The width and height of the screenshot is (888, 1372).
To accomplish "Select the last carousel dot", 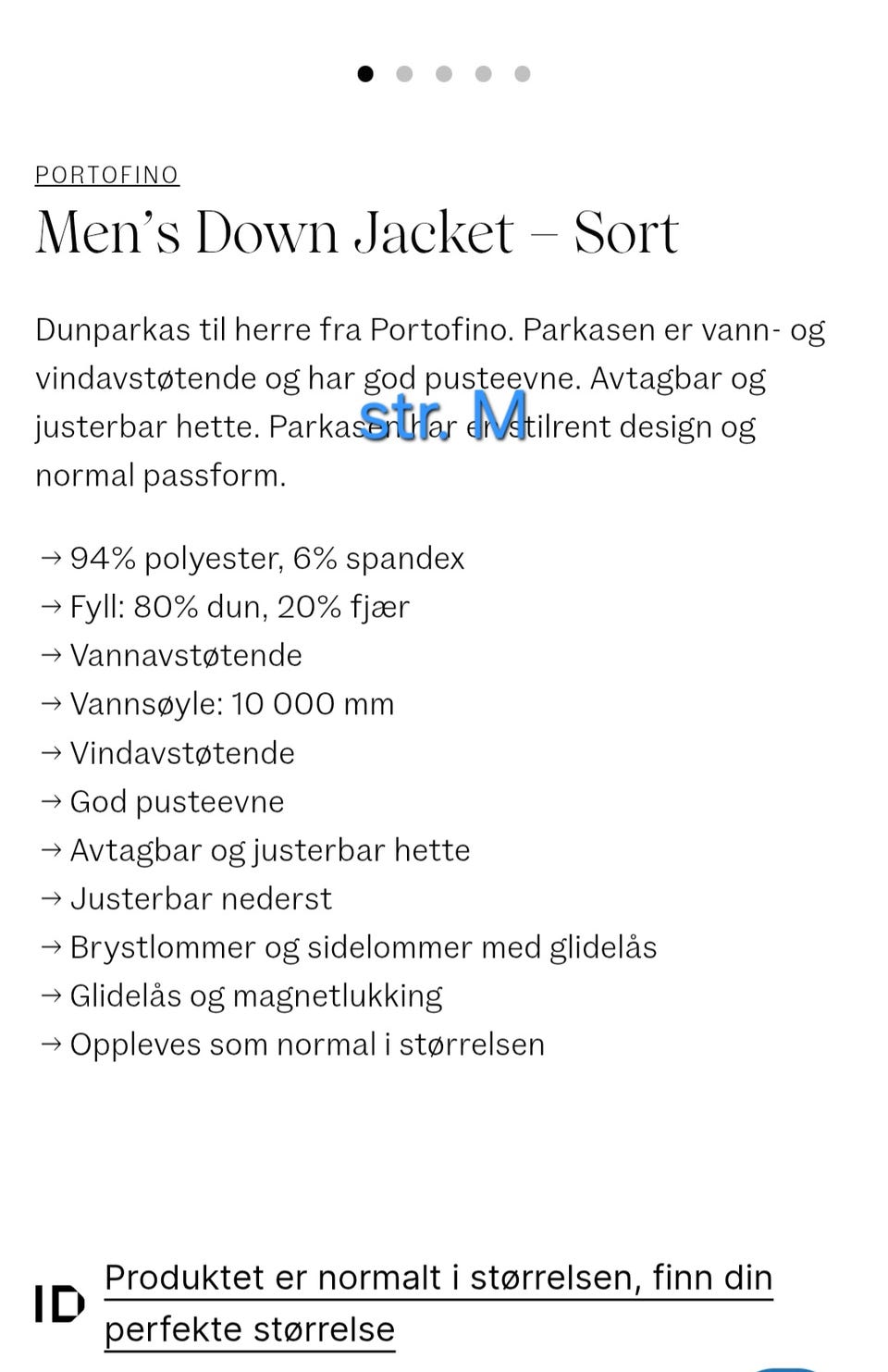I will 524,73.
